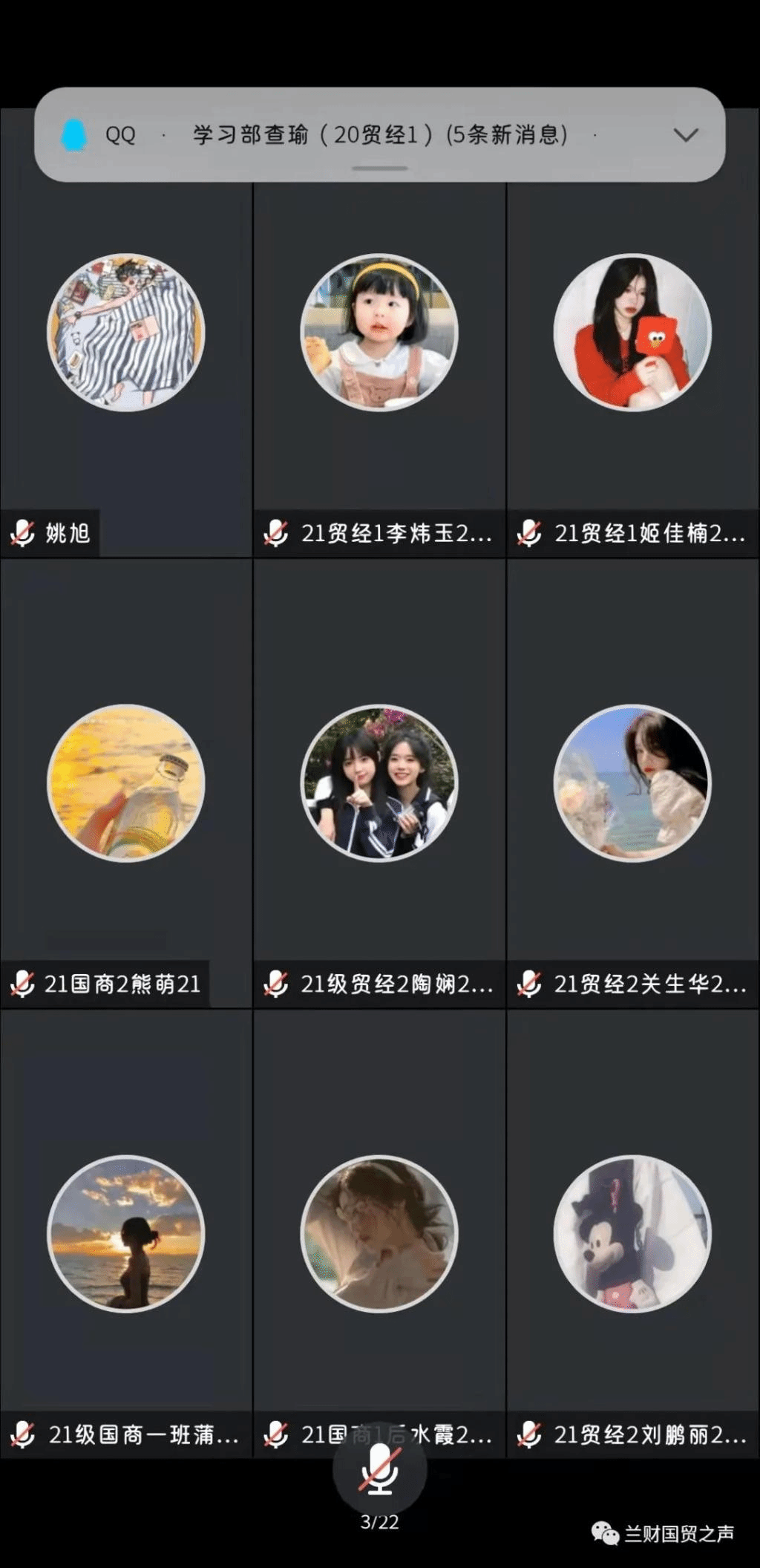This screenshot has width=760, height=1568.
Task: Select participant tile 21贸经2关生华
Action: 632,783
